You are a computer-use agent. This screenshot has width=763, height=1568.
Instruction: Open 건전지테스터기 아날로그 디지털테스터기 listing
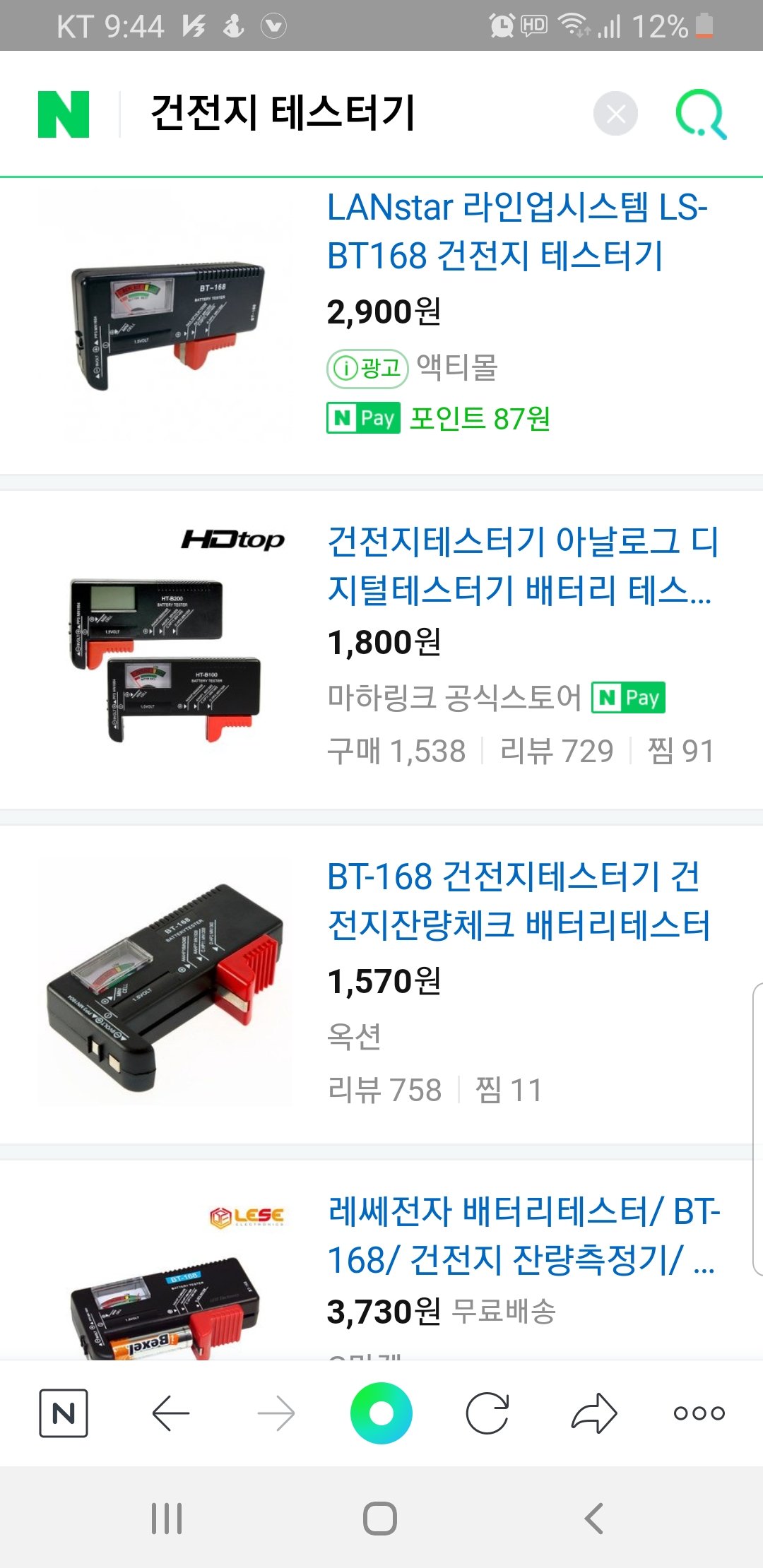coord(521,565)
